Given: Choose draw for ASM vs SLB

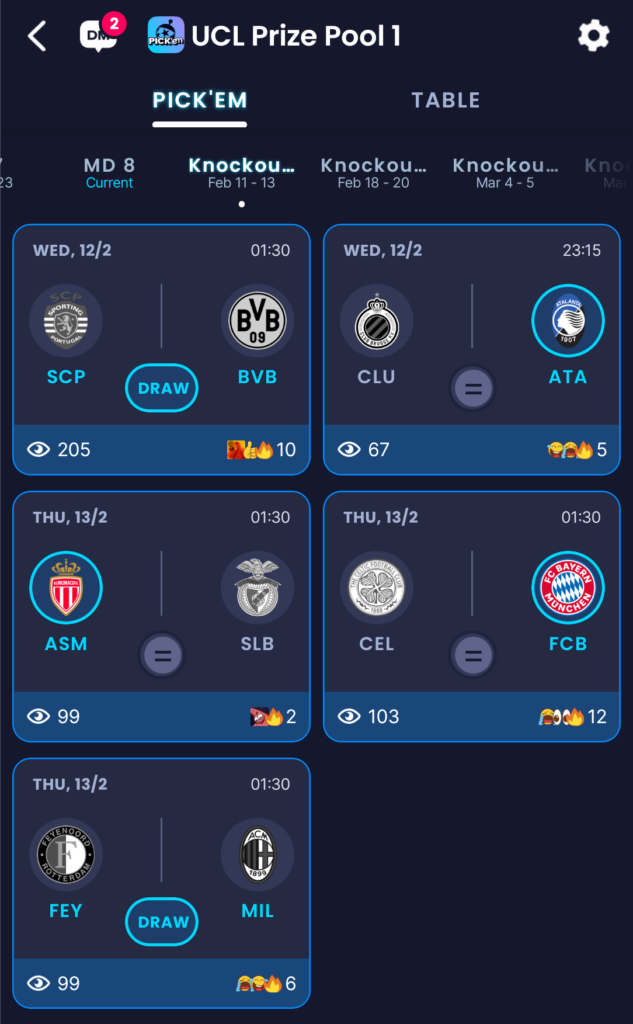Looking at the screenshot, I should point(162,656).
